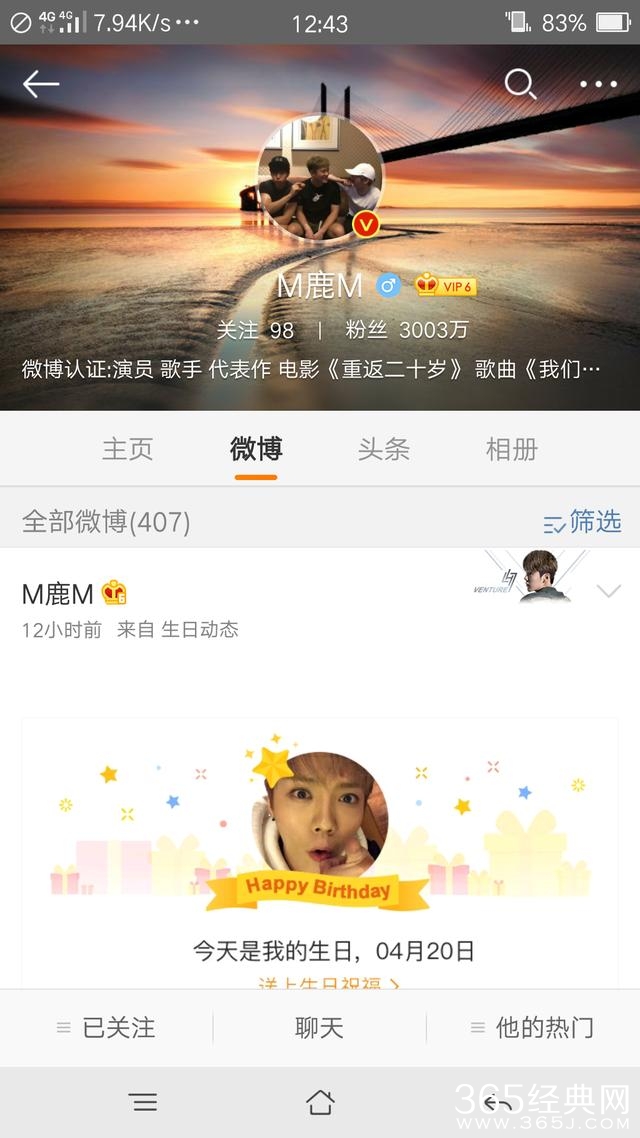Open the 关注 98 following list
Screen dimensions: 640x1138
point(255,330)
